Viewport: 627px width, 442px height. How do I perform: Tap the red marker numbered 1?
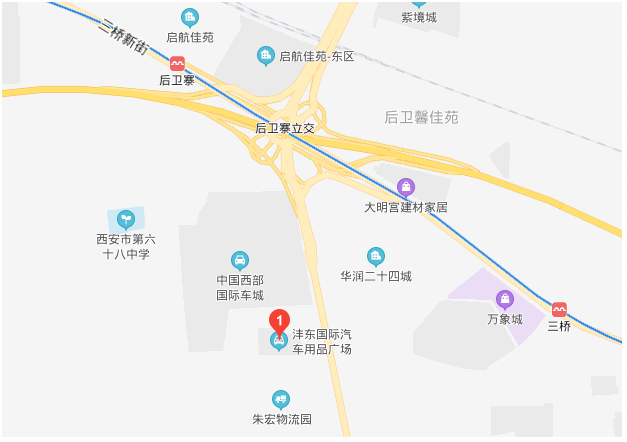280,322
